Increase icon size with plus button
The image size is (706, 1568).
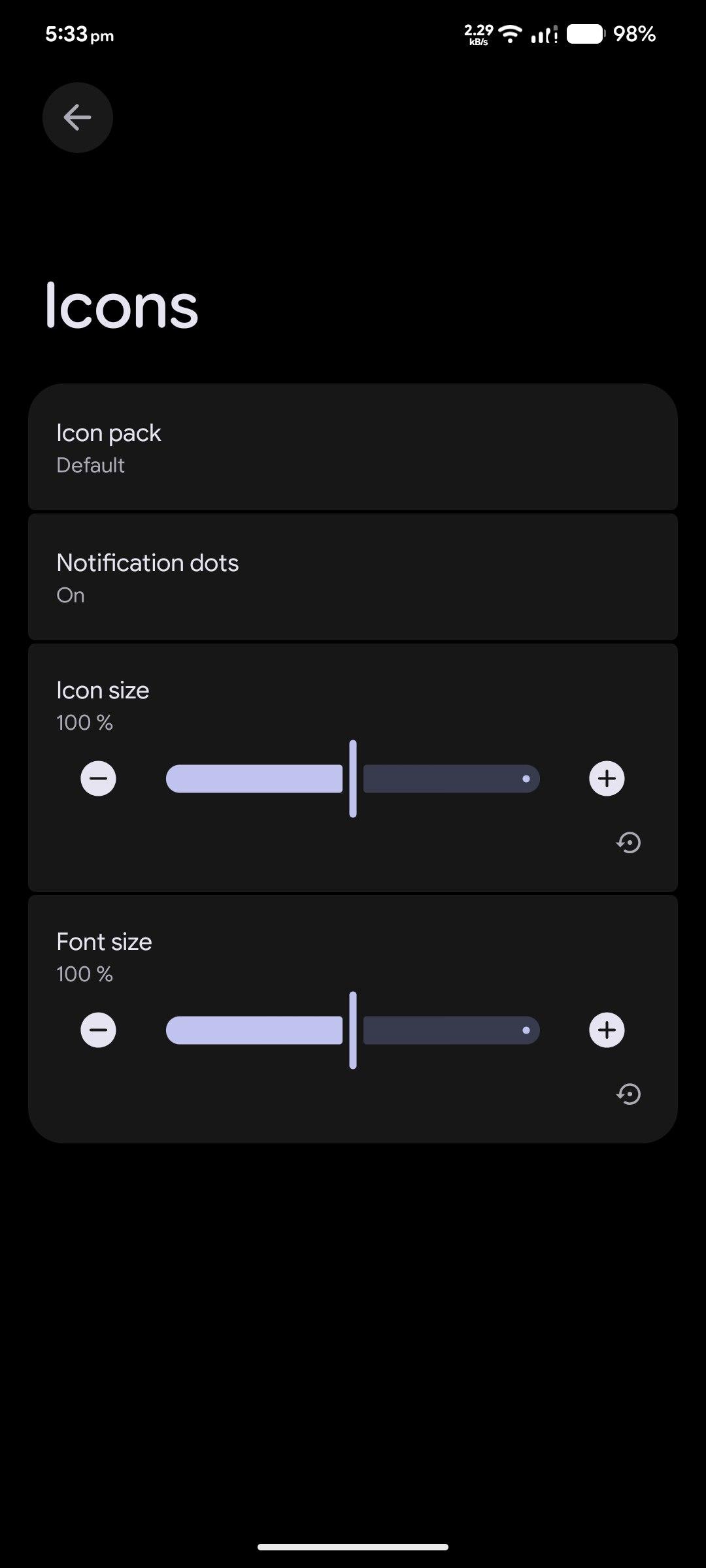tap(607, 779)
